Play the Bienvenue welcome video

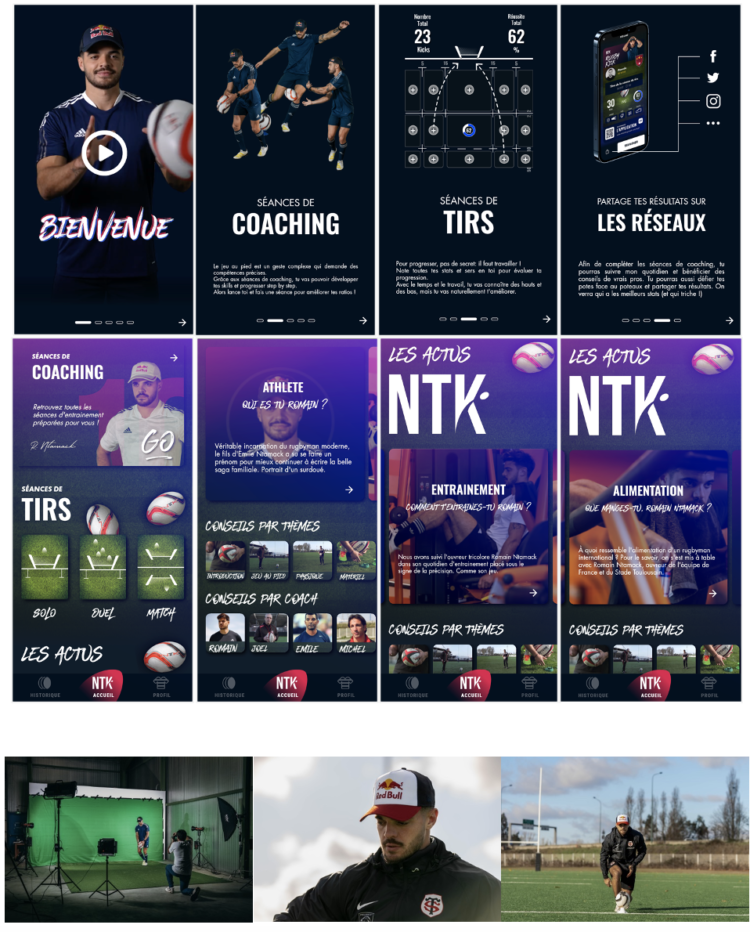click(x=103, y=152)
